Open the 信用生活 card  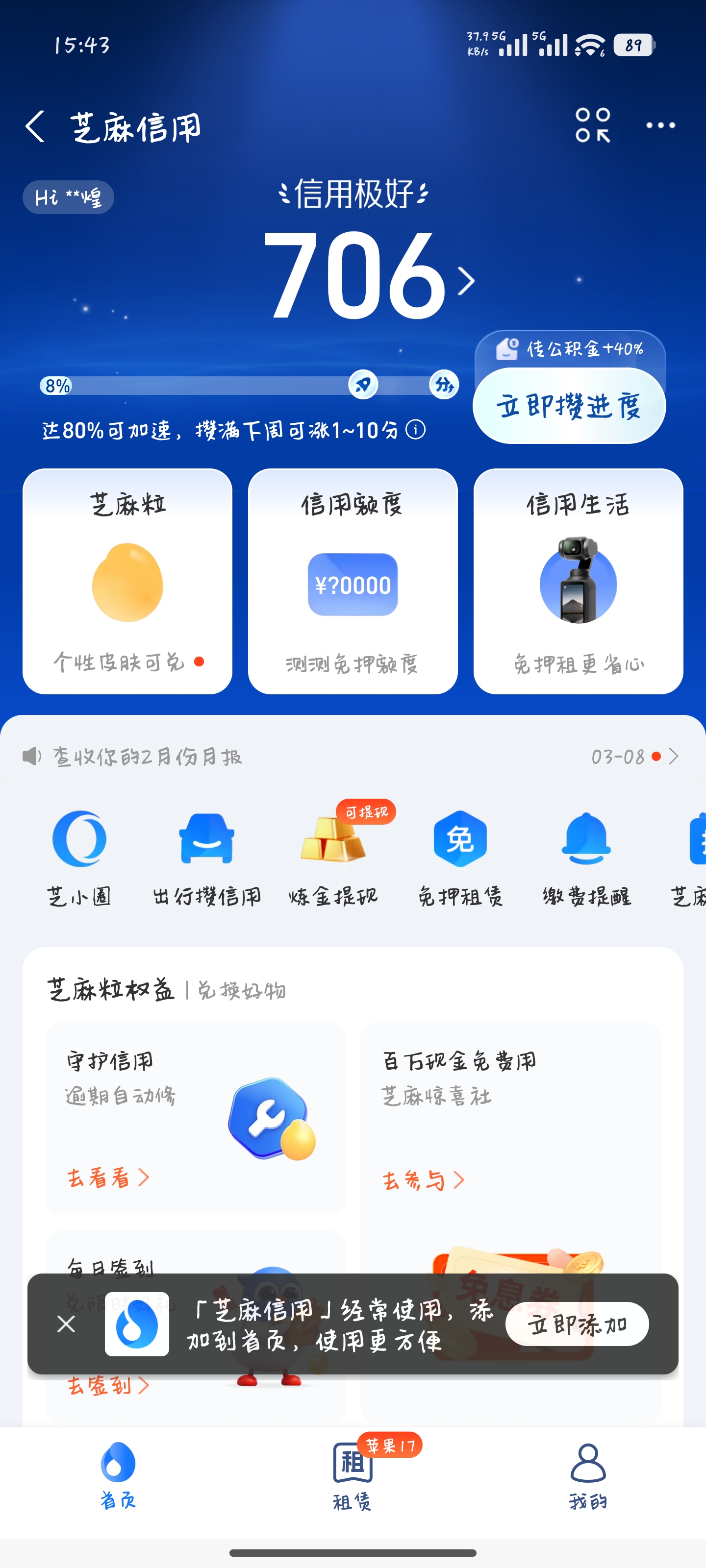(578, 581)
